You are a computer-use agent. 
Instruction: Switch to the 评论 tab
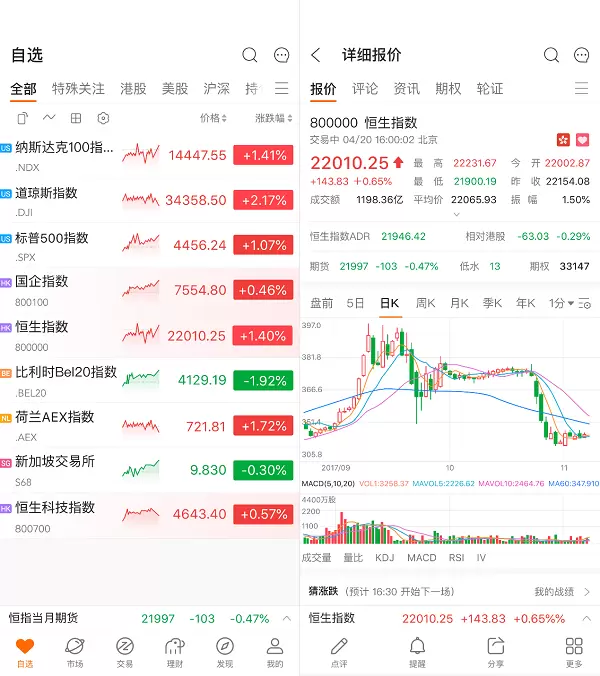pyautogui.click(x=365, y=89)
